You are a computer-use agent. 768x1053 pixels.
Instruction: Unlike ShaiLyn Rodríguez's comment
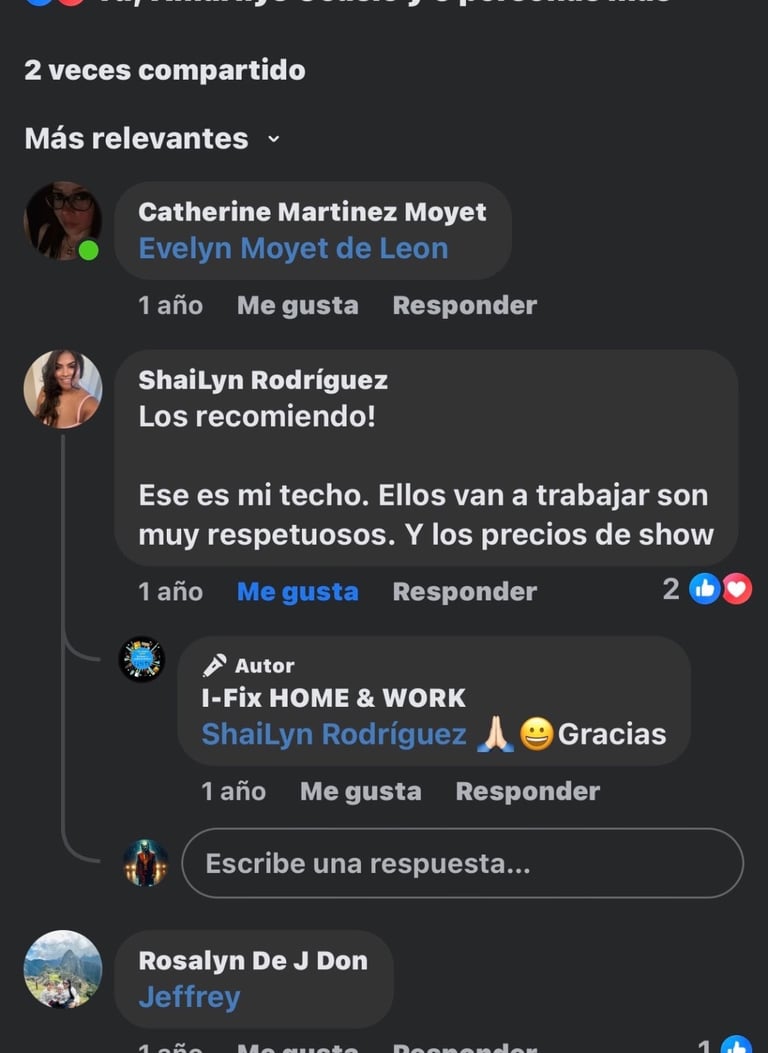coord(297,592)
